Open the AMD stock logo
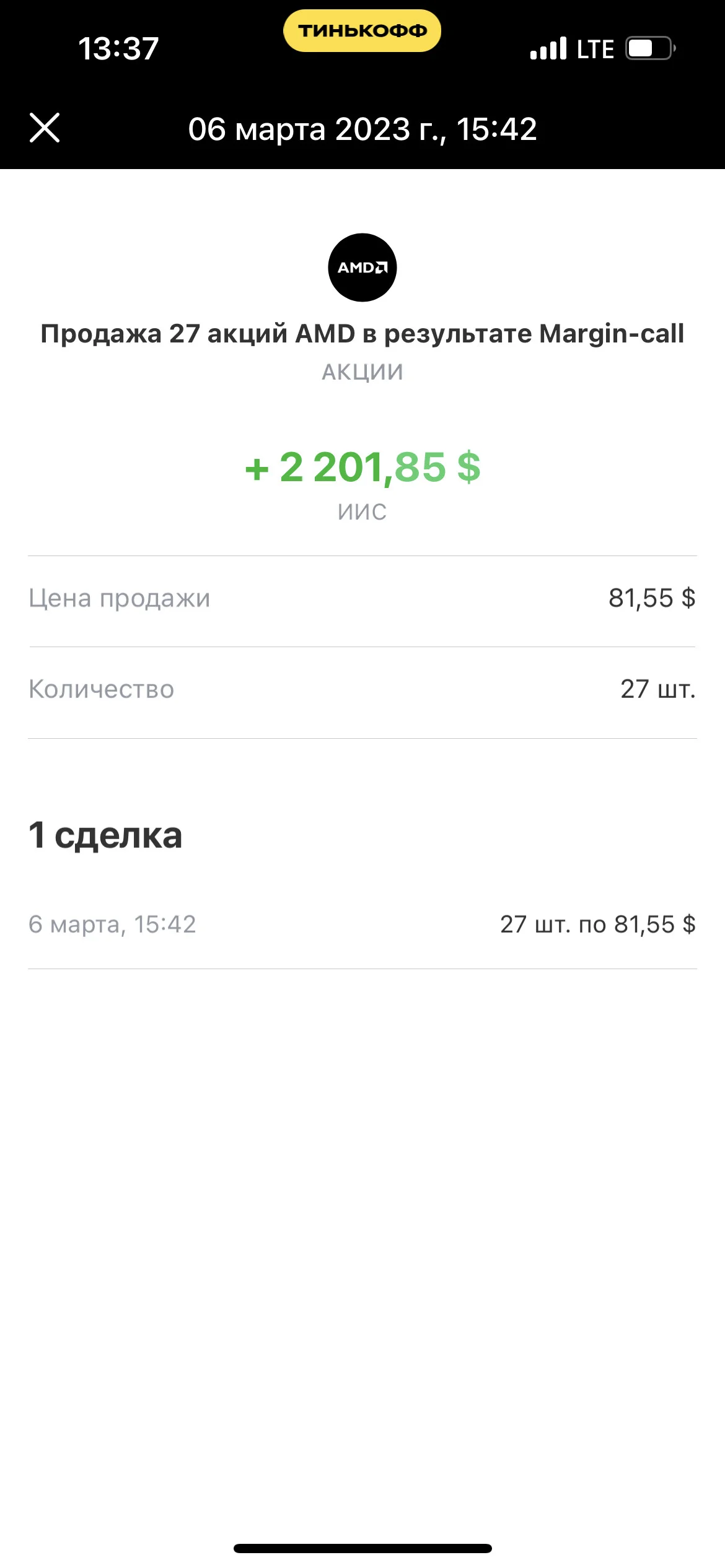Image resolution: width=725 pixels, height=1568 pixels. [x=362, y=268]
